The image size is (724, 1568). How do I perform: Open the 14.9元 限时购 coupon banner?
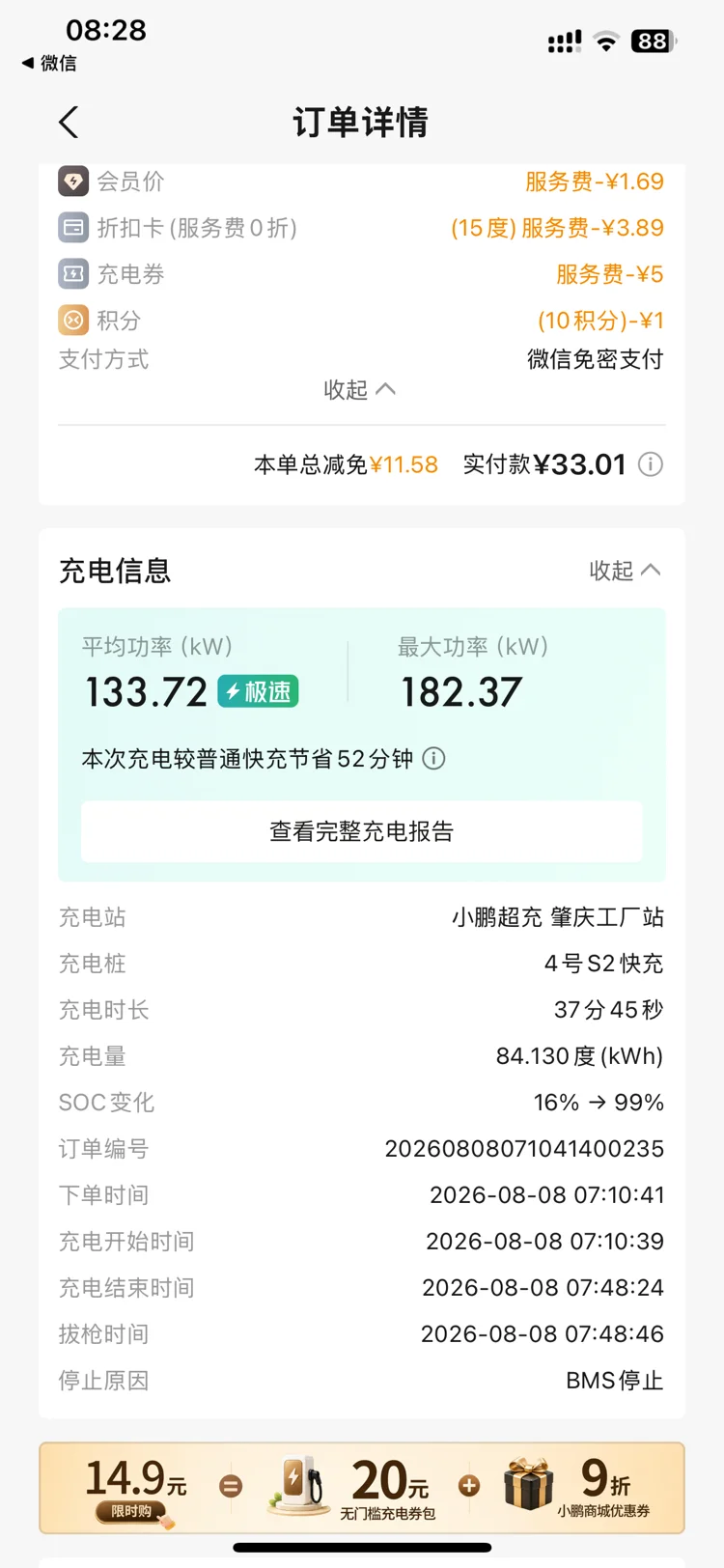coord(362,1488)
